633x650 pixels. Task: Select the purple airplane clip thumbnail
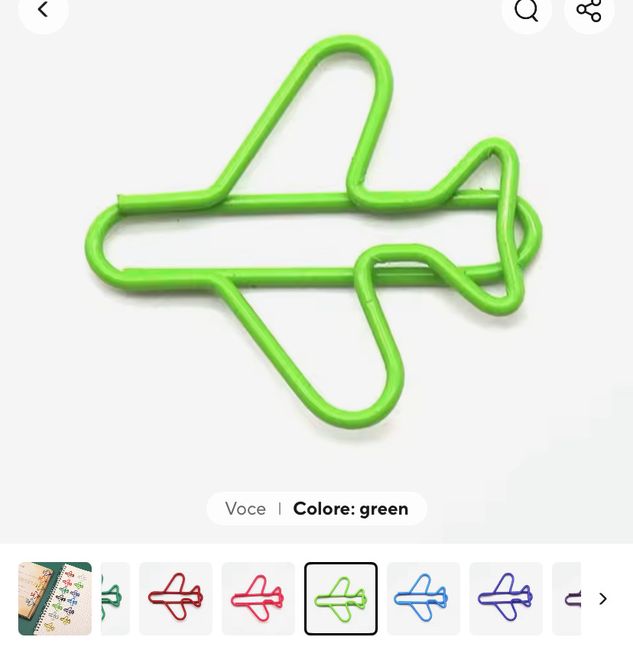pyautogui.click(x=506, y=599)
